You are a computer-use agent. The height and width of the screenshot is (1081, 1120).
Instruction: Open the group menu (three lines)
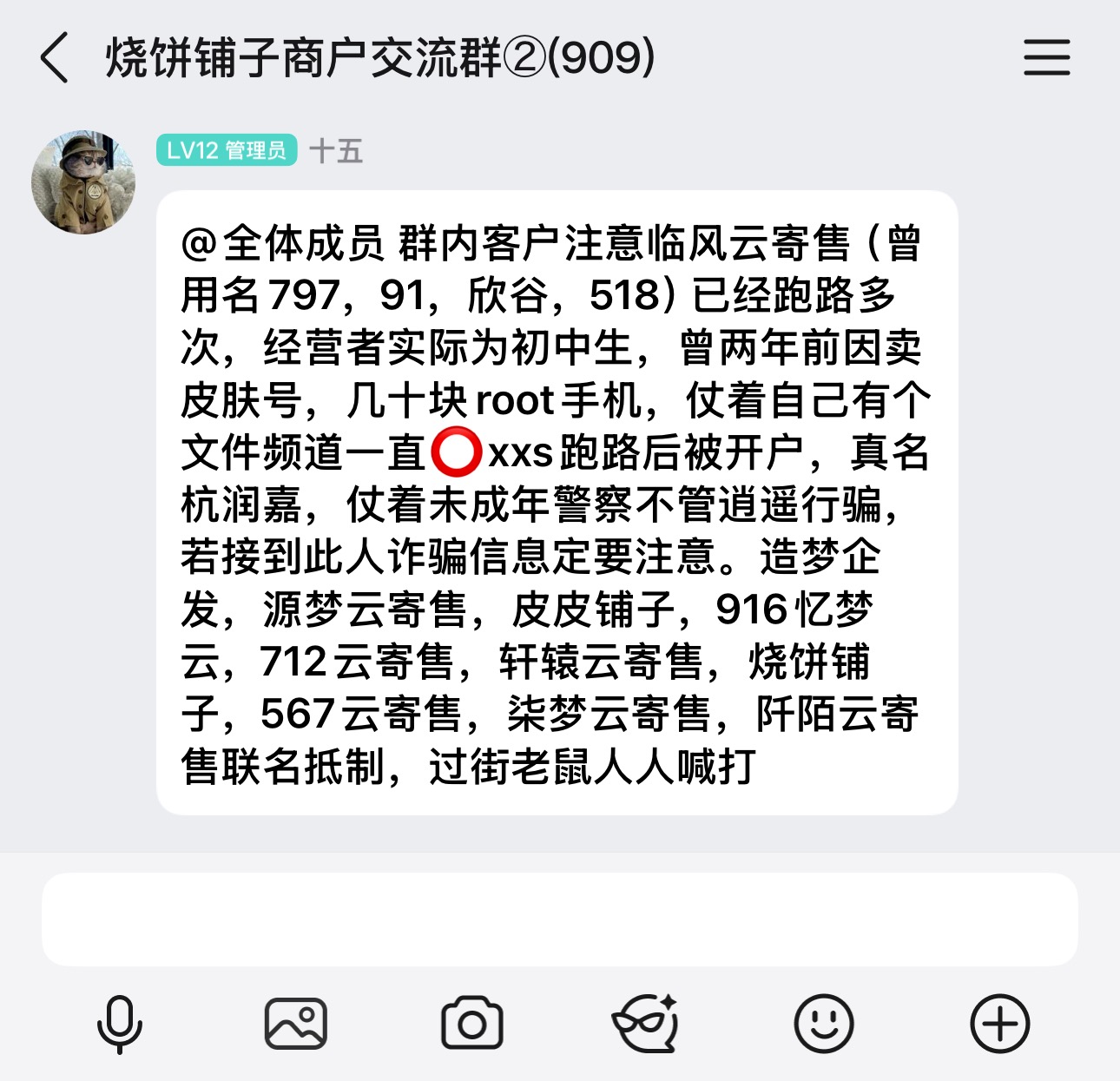[1046, 58]
